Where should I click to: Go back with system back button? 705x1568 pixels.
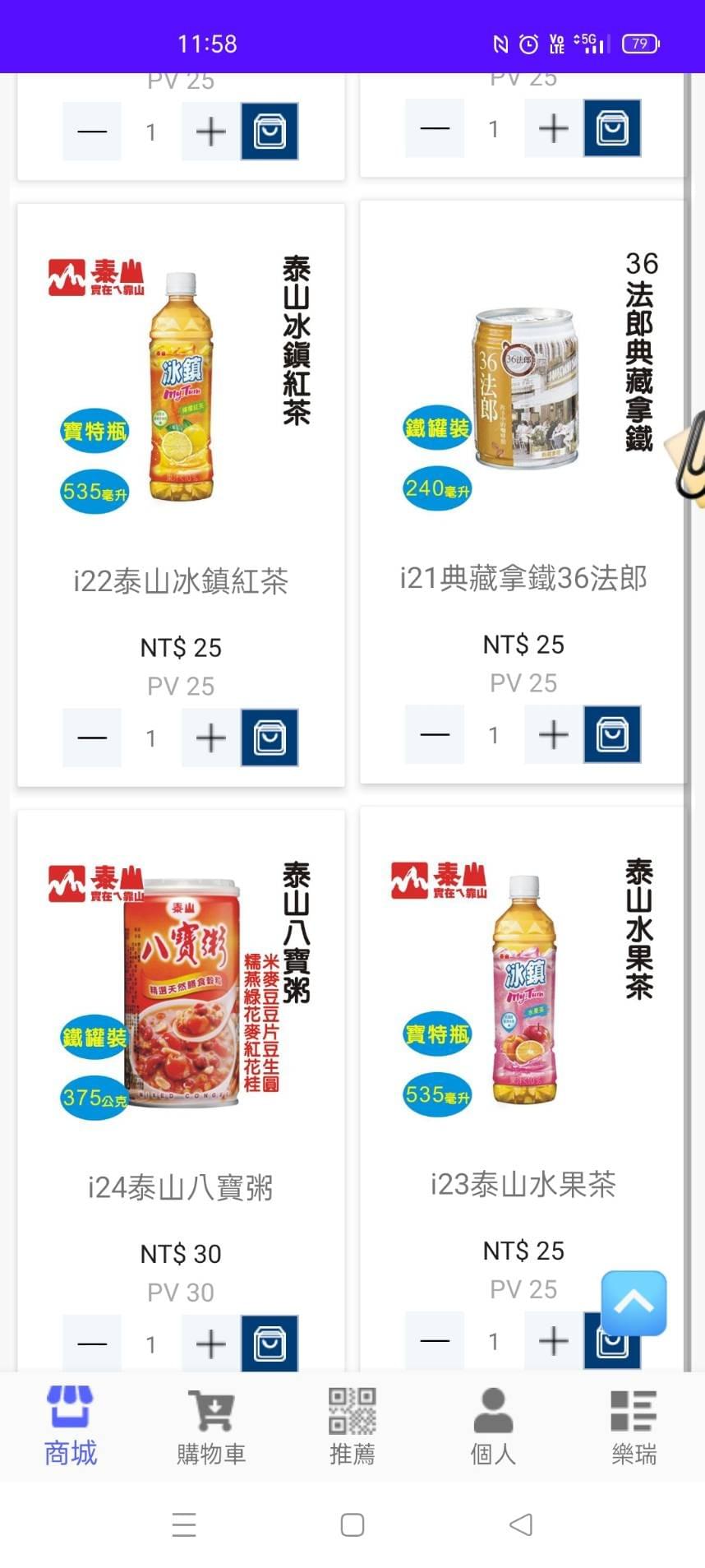tap(520, 1524)
